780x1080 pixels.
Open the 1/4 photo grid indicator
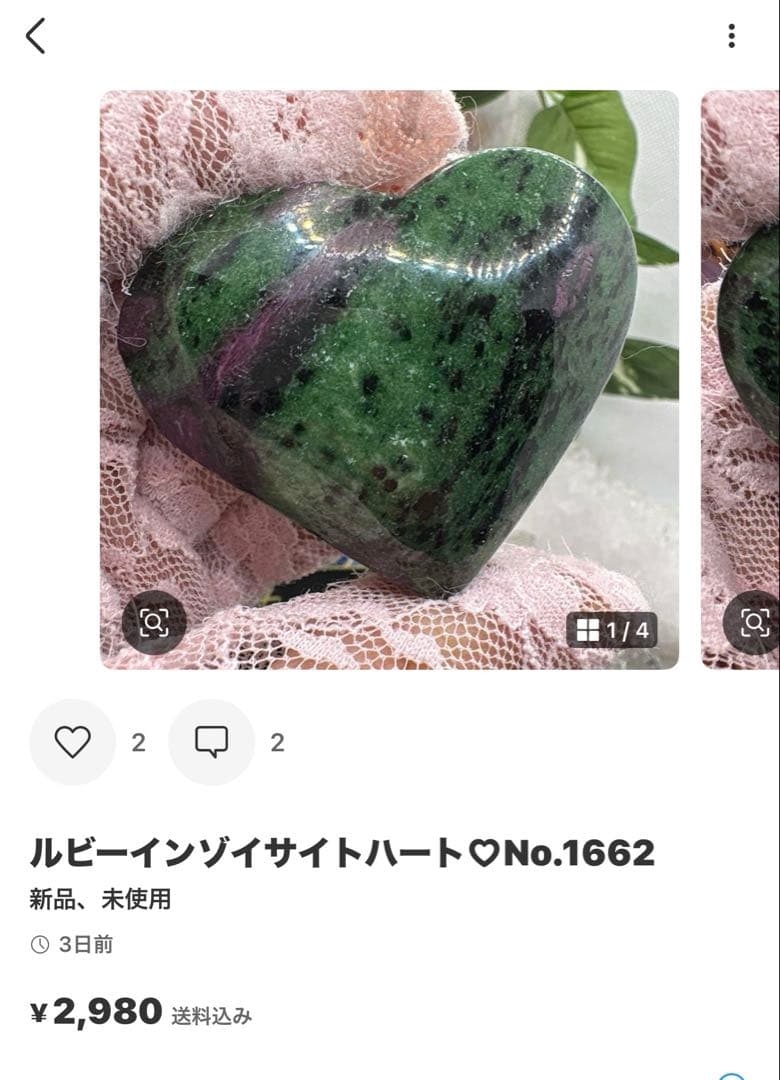point(613,630)
